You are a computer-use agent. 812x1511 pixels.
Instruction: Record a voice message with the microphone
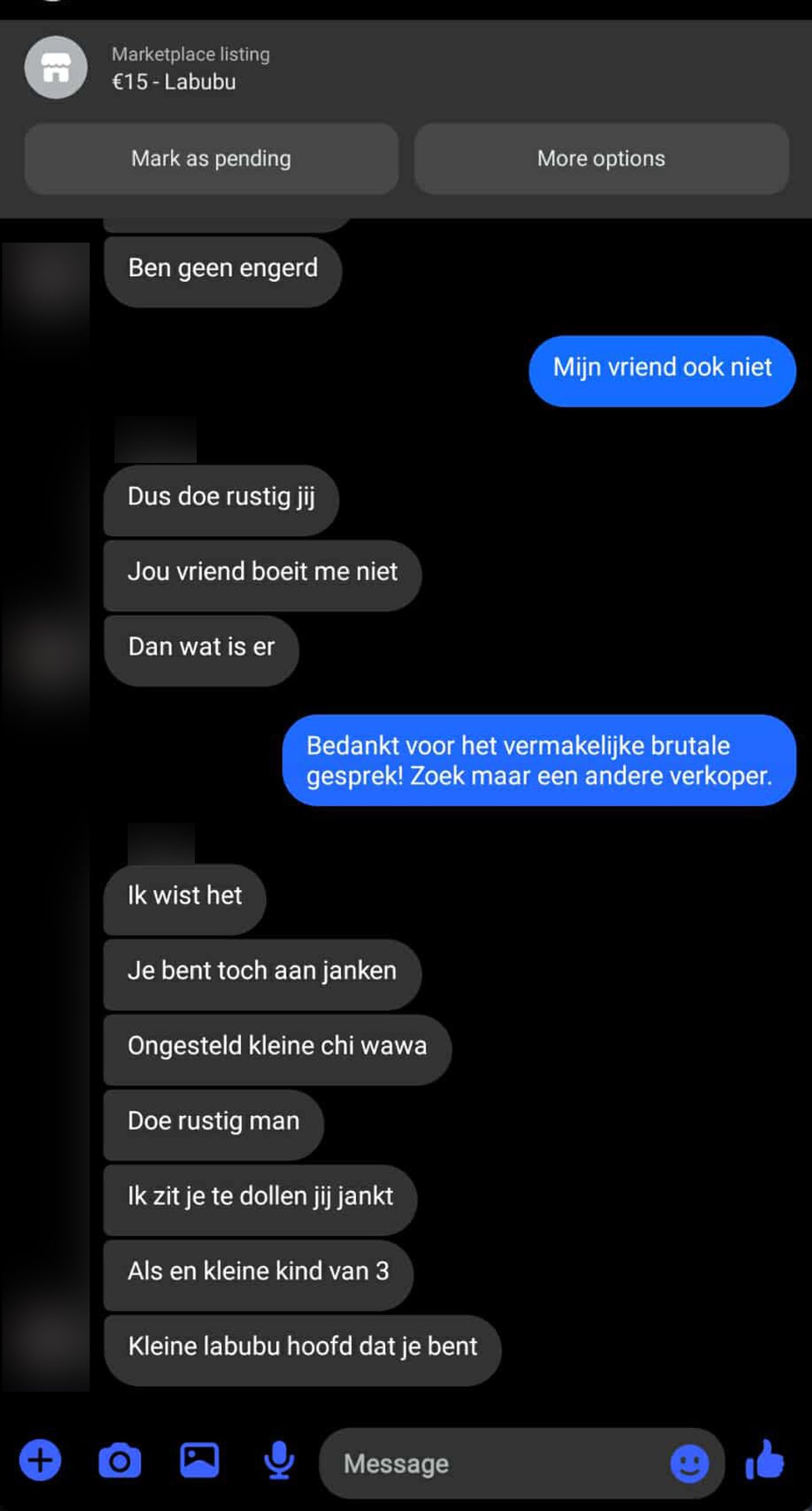(x=279, y=1460)
